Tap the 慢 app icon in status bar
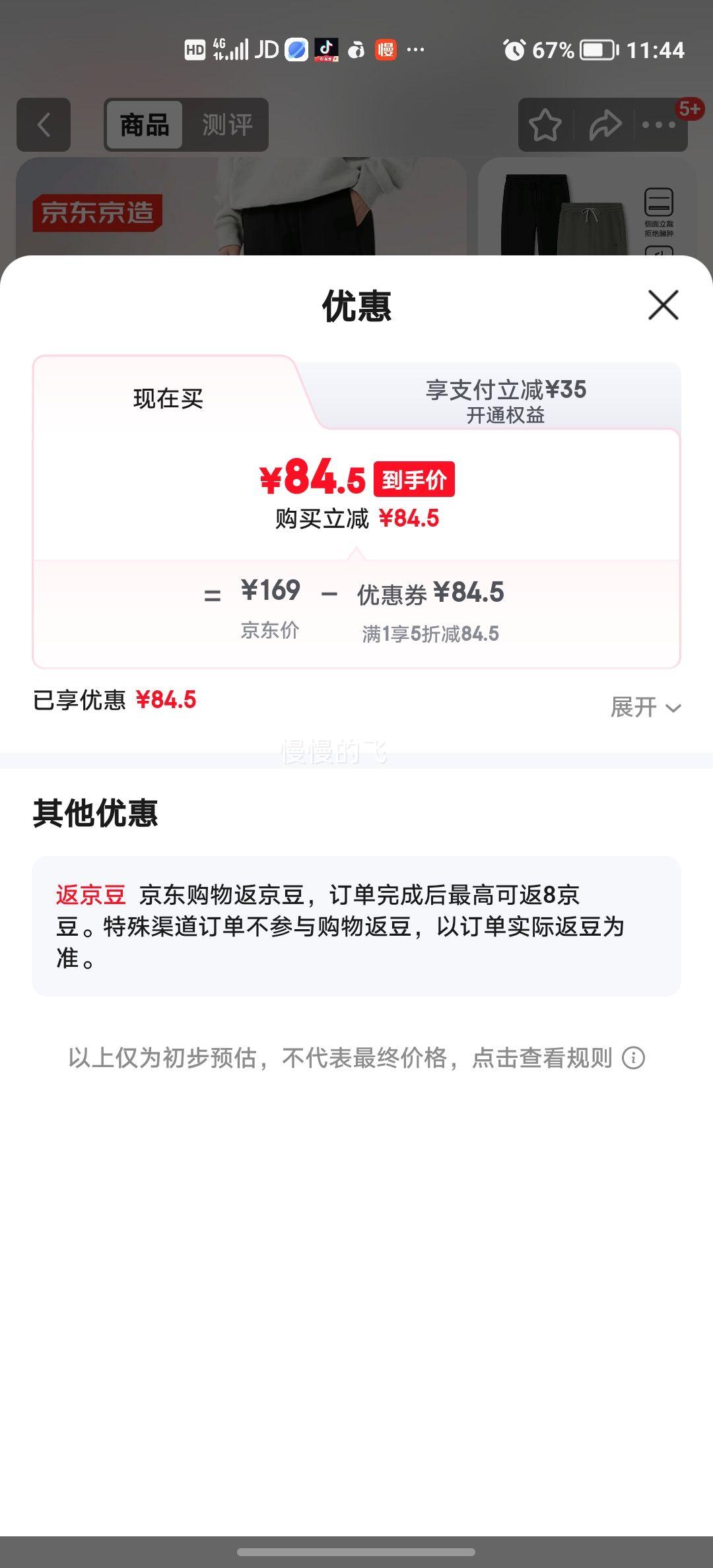 (x=385, y=50)
